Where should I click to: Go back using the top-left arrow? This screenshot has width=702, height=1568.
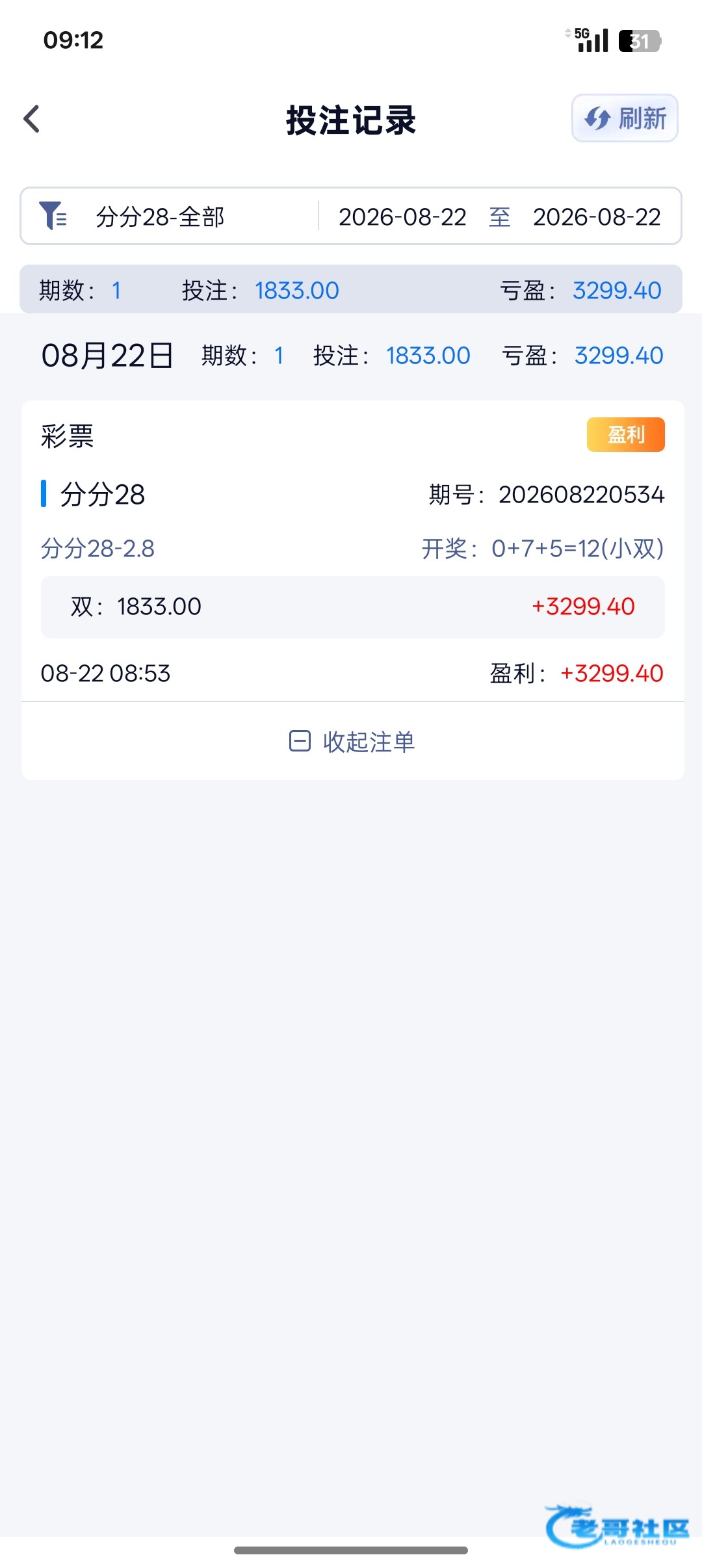pos(32,119)
